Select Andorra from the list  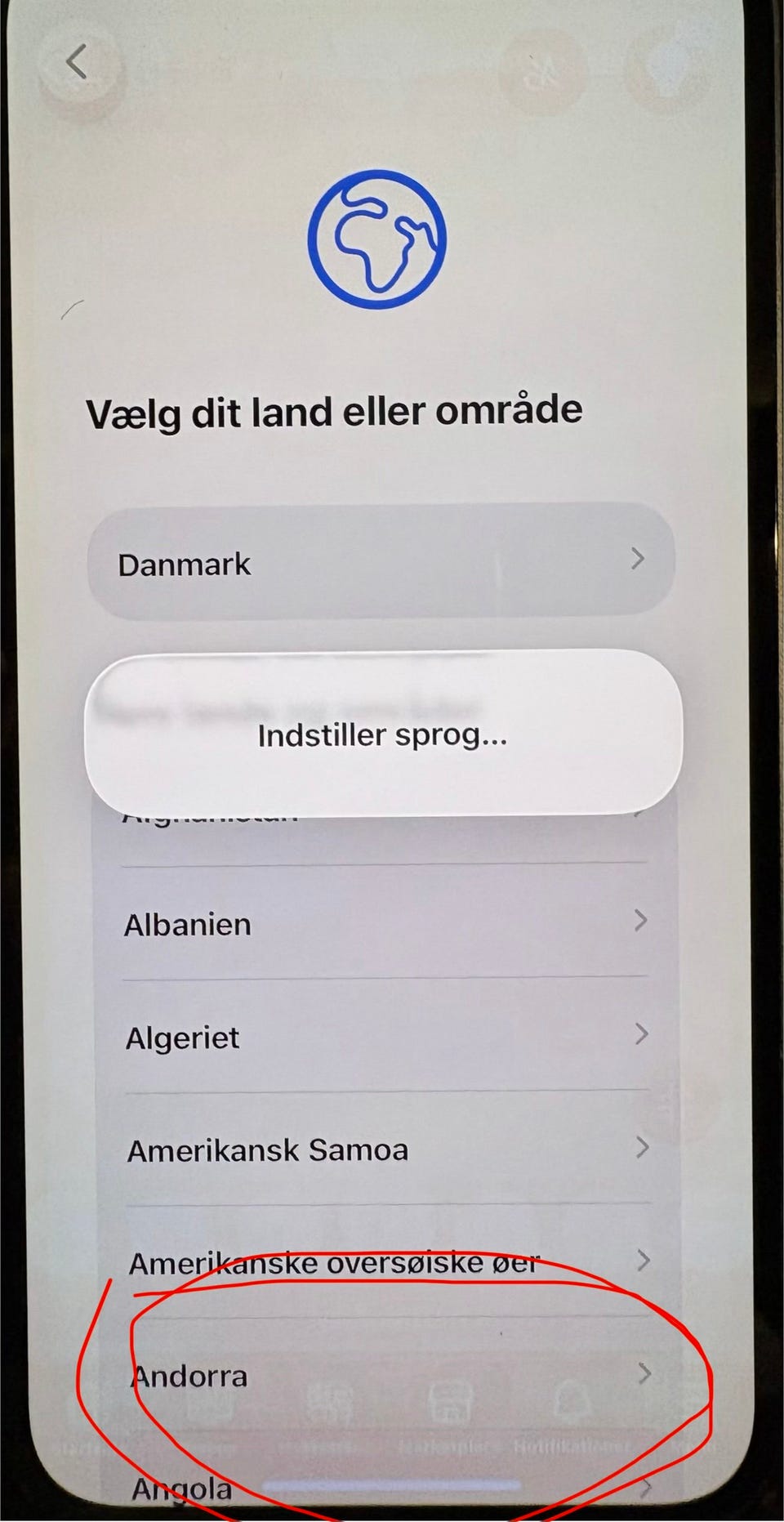[389, 1374]
